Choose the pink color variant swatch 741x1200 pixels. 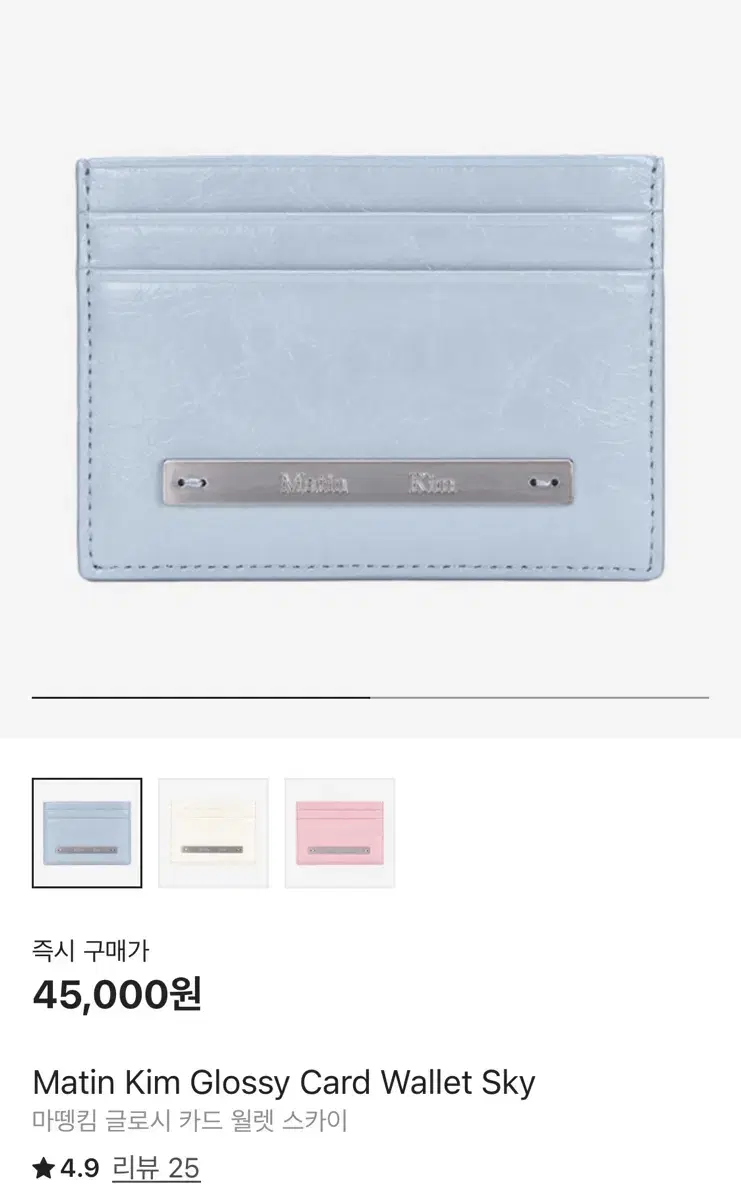pyautogui.click(x=341, y=832)
